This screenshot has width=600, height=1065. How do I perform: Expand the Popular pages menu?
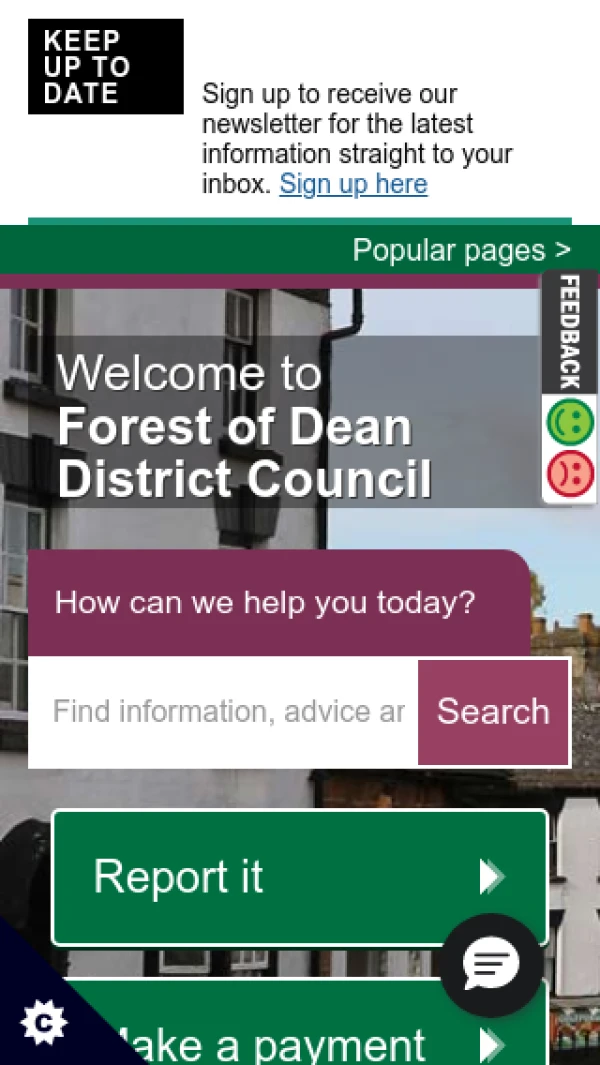461,250
